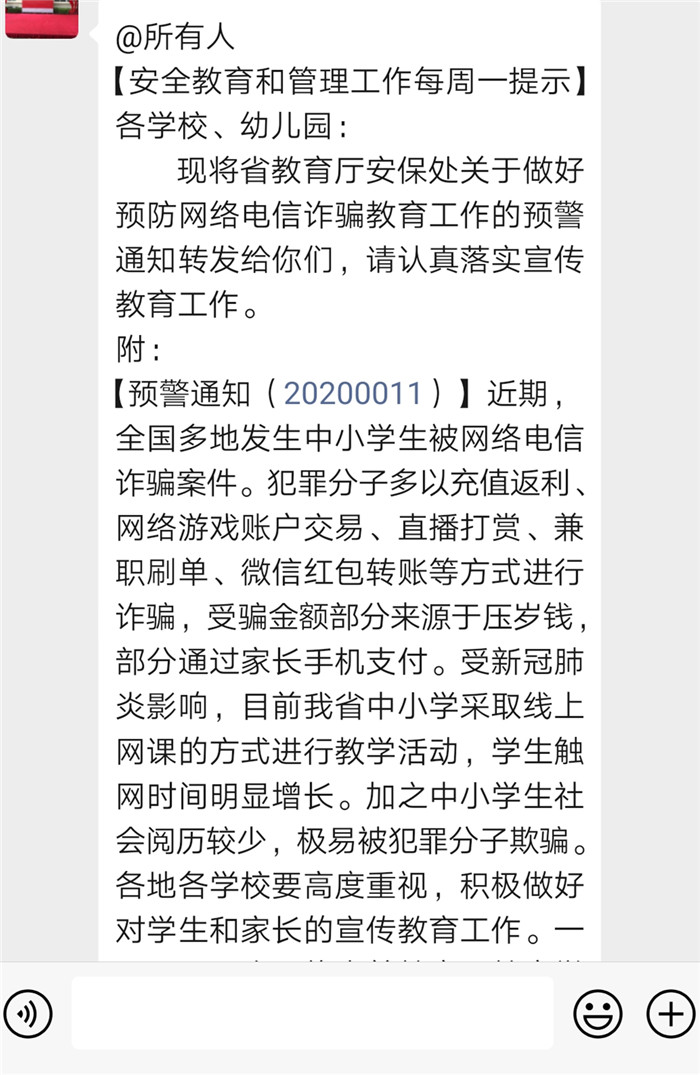Open the plus attachments menu
This screenshot has height=1075, width=700.
[670, 1014]
